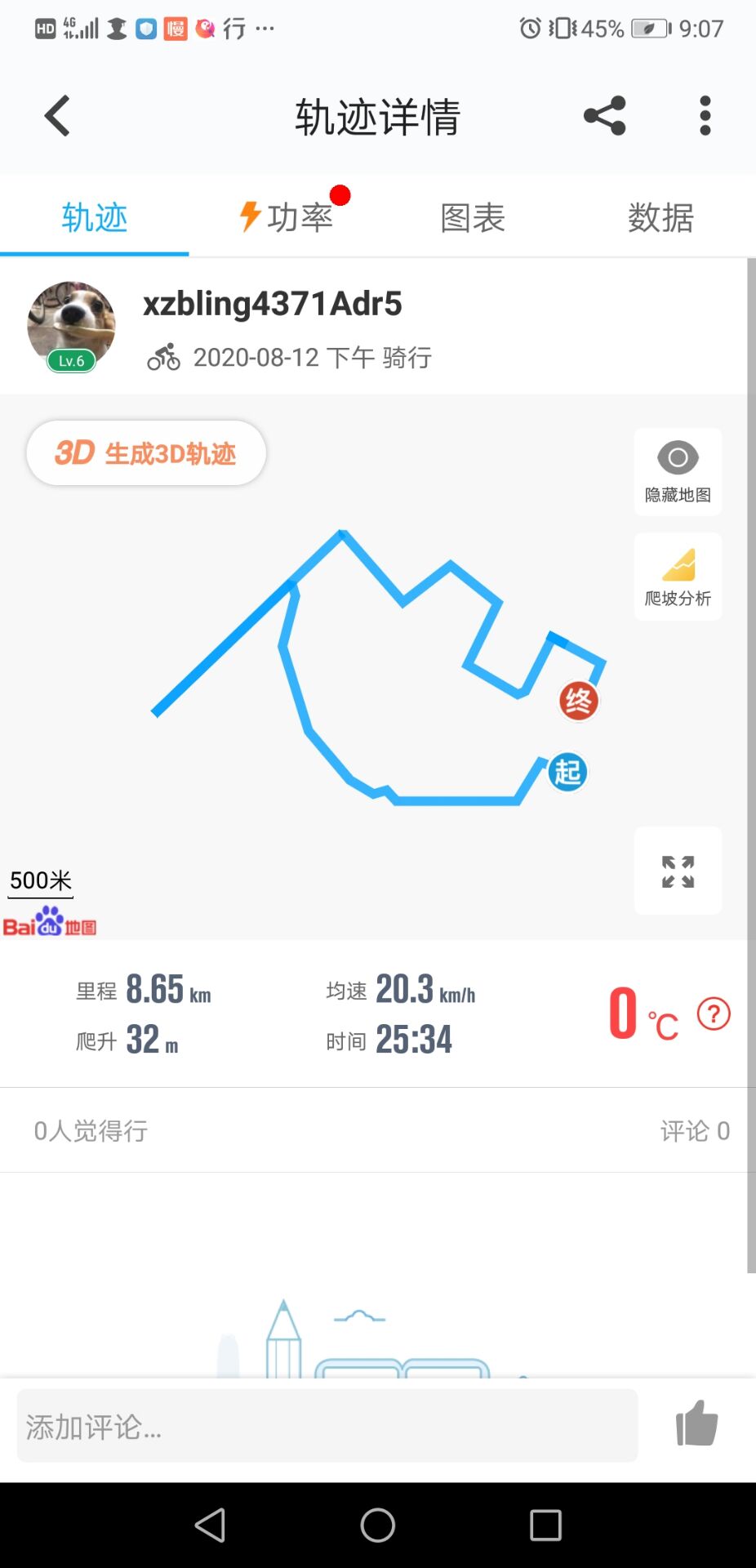The height and width of the screenshot is (1568, 756).
Task: Open recent apps from the navigation bar
Action: click(x=545, y=1525)
